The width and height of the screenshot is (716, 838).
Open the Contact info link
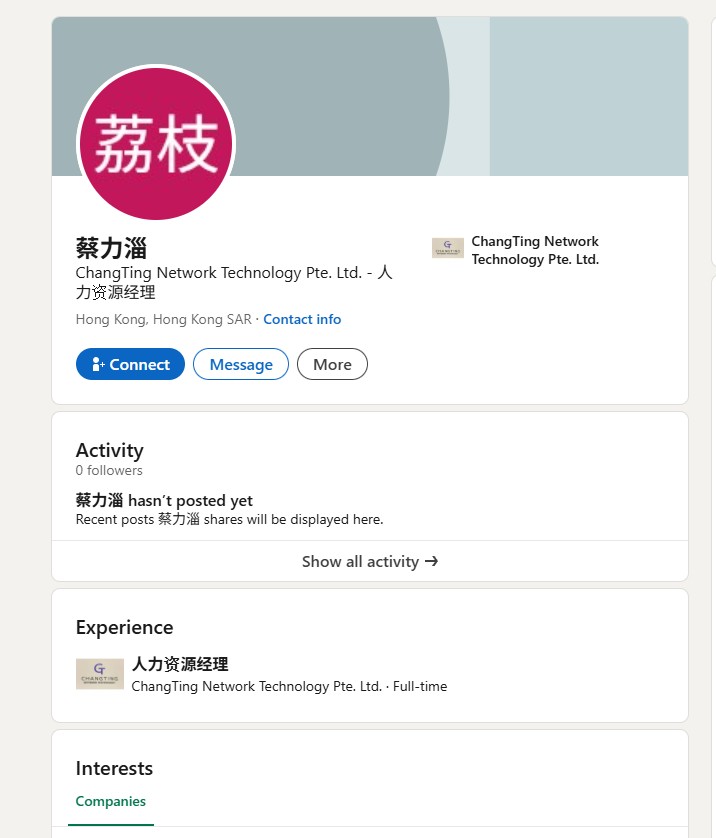pos(302,319)
